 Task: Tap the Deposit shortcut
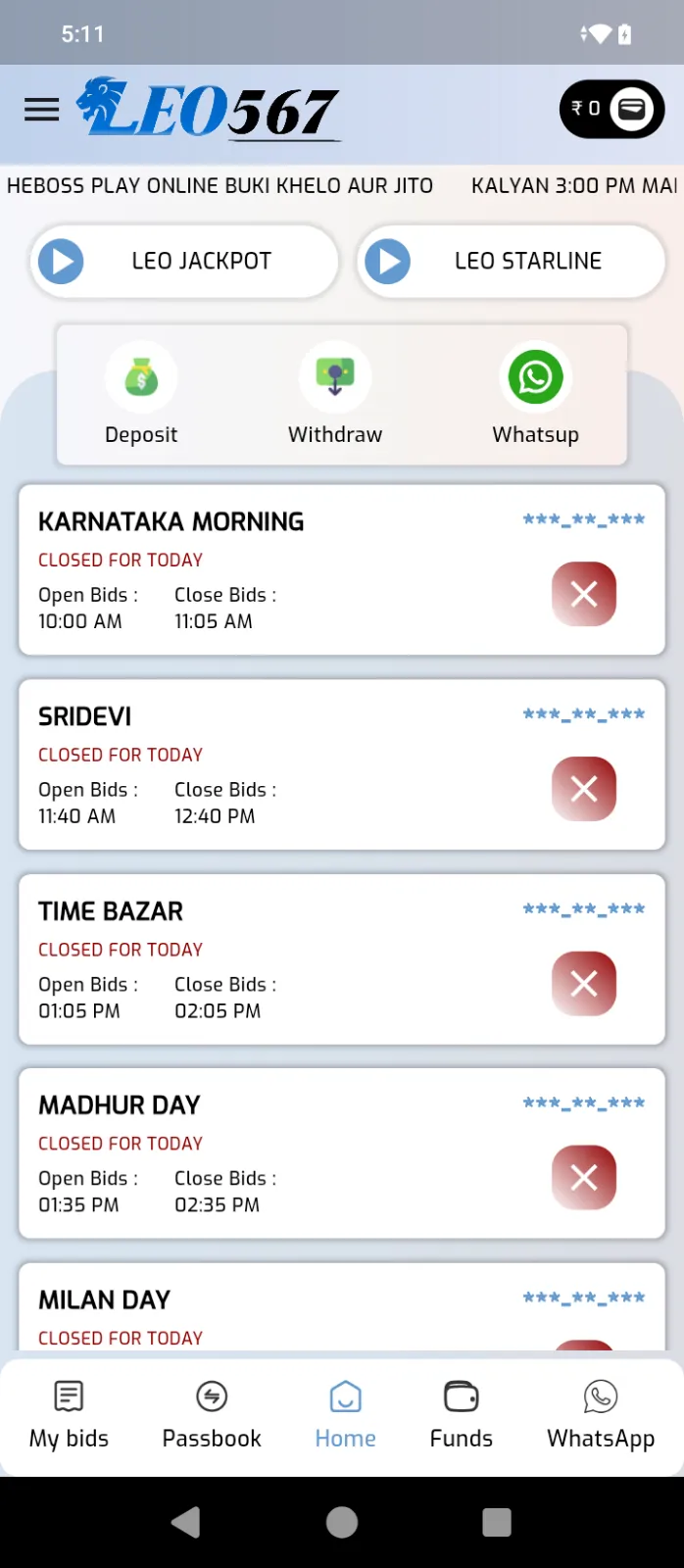coord(141,394)
